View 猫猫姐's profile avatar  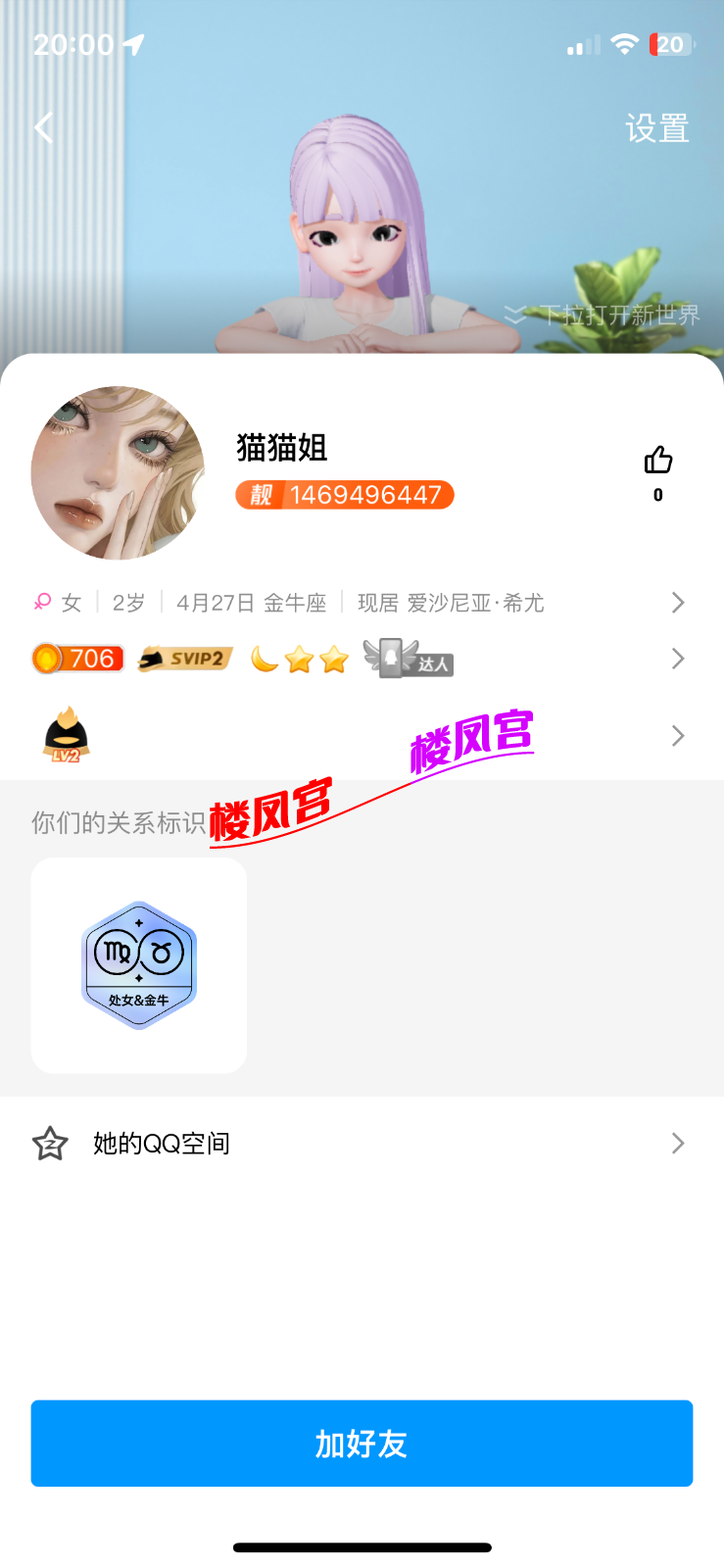118,473
